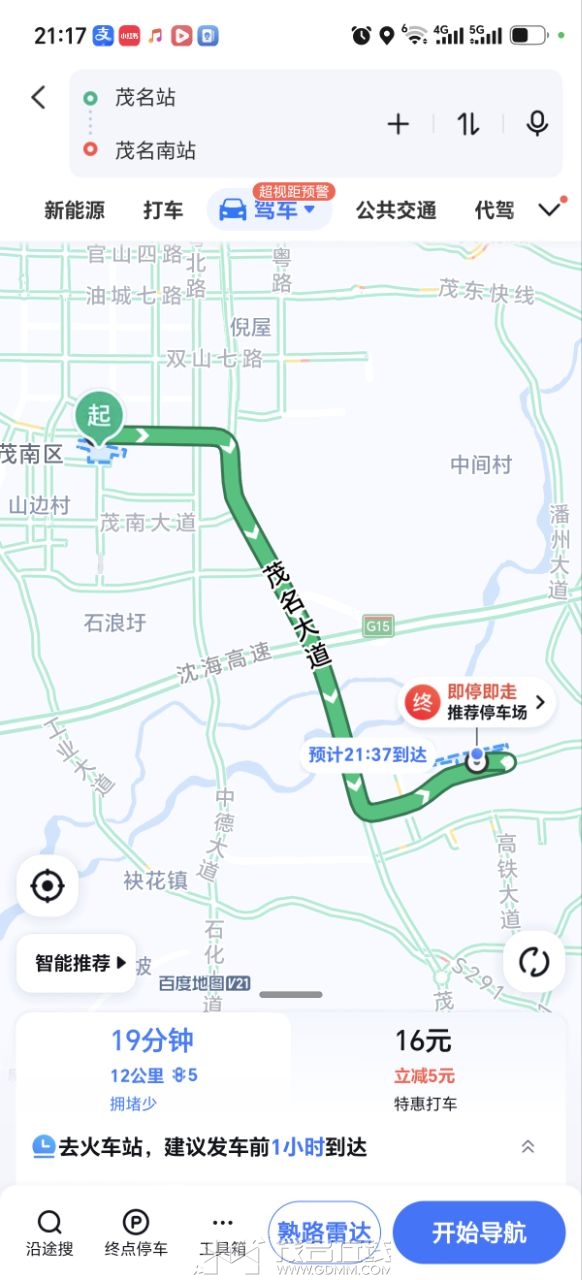The height and width of the screenshot is (1280, 582).
Task: Activate voice input microphone
Action: click(537, 124)
